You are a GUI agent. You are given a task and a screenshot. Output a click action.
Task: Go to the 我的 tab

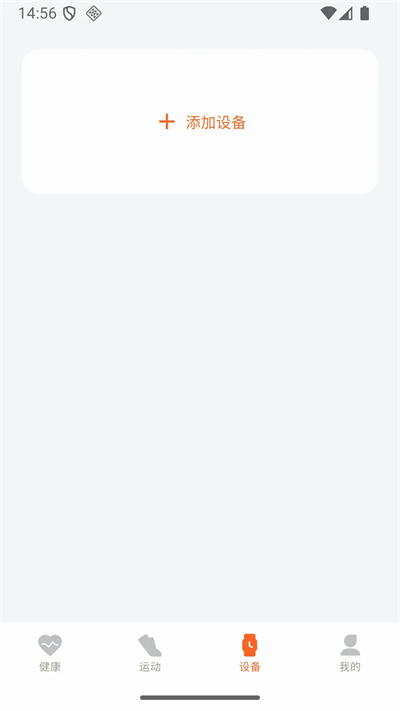click(x=350, y=653)
